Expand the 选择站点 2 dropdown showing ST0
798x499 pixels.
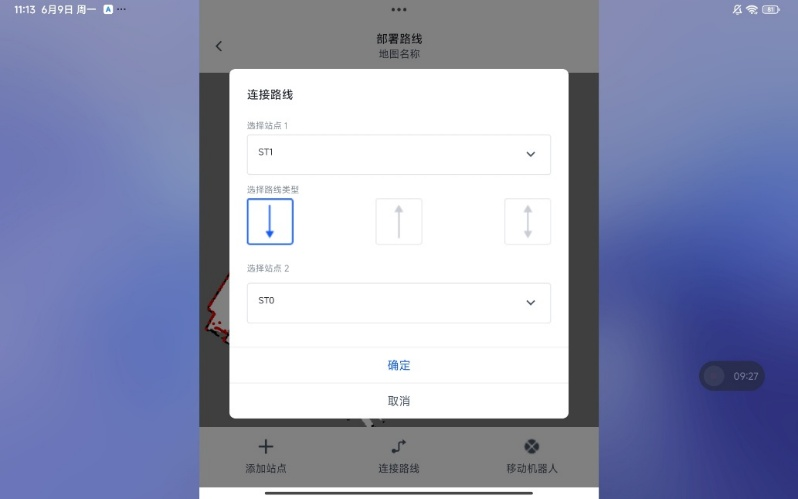click(x=398, y=302)
